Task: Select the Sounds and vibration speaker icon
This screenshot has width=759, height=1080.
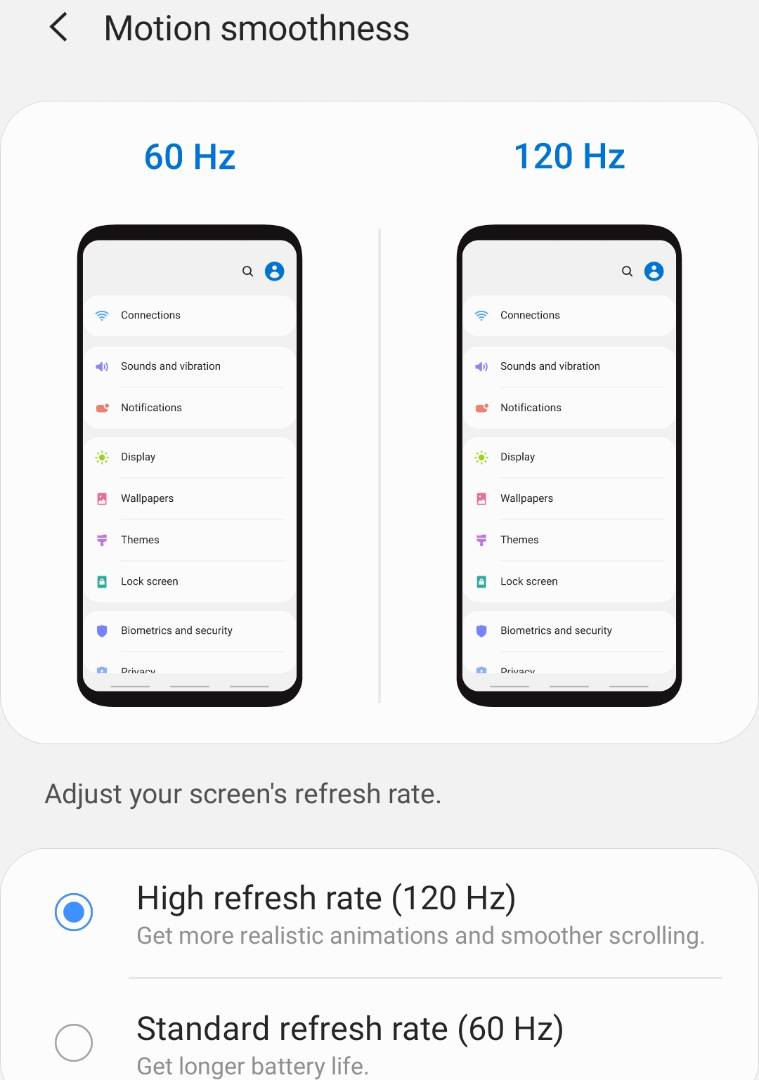Action: (x=101, y=366)
